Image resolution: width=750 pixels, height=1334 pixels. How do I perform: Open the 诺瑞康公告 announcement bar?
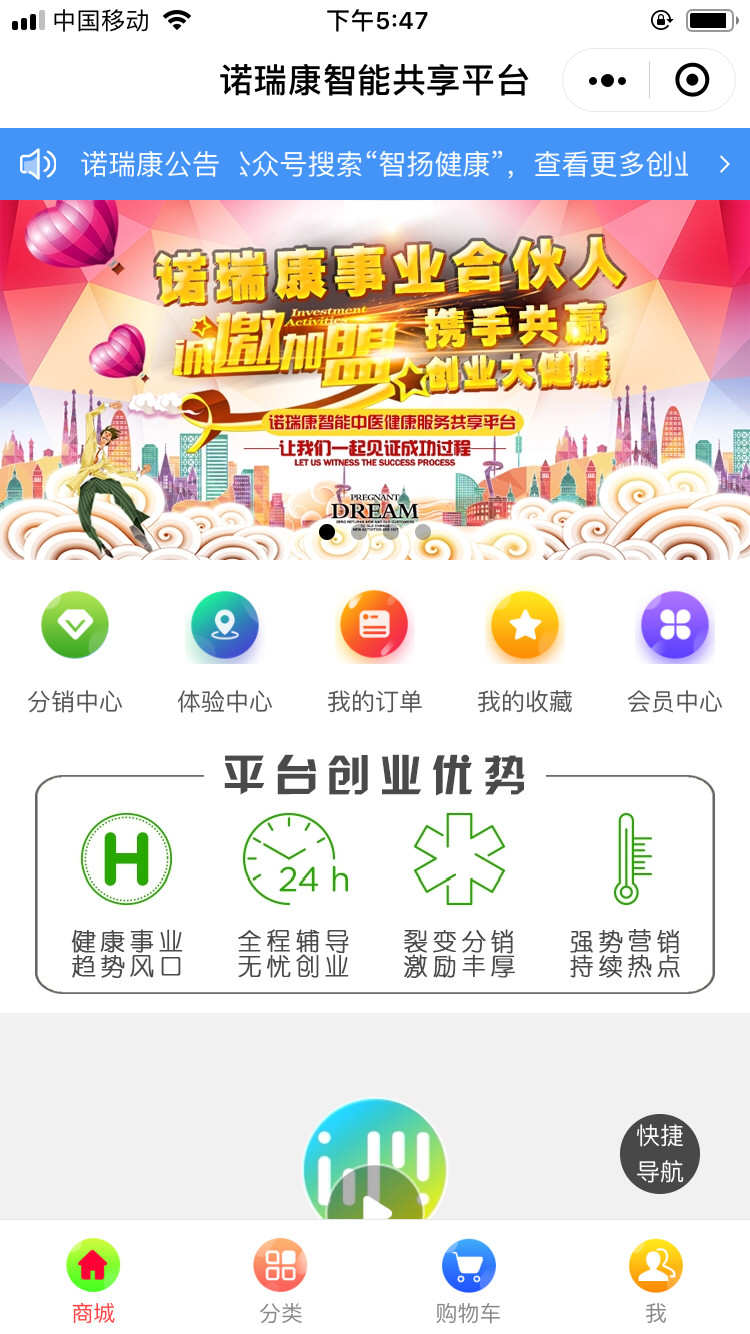[375, 164]
